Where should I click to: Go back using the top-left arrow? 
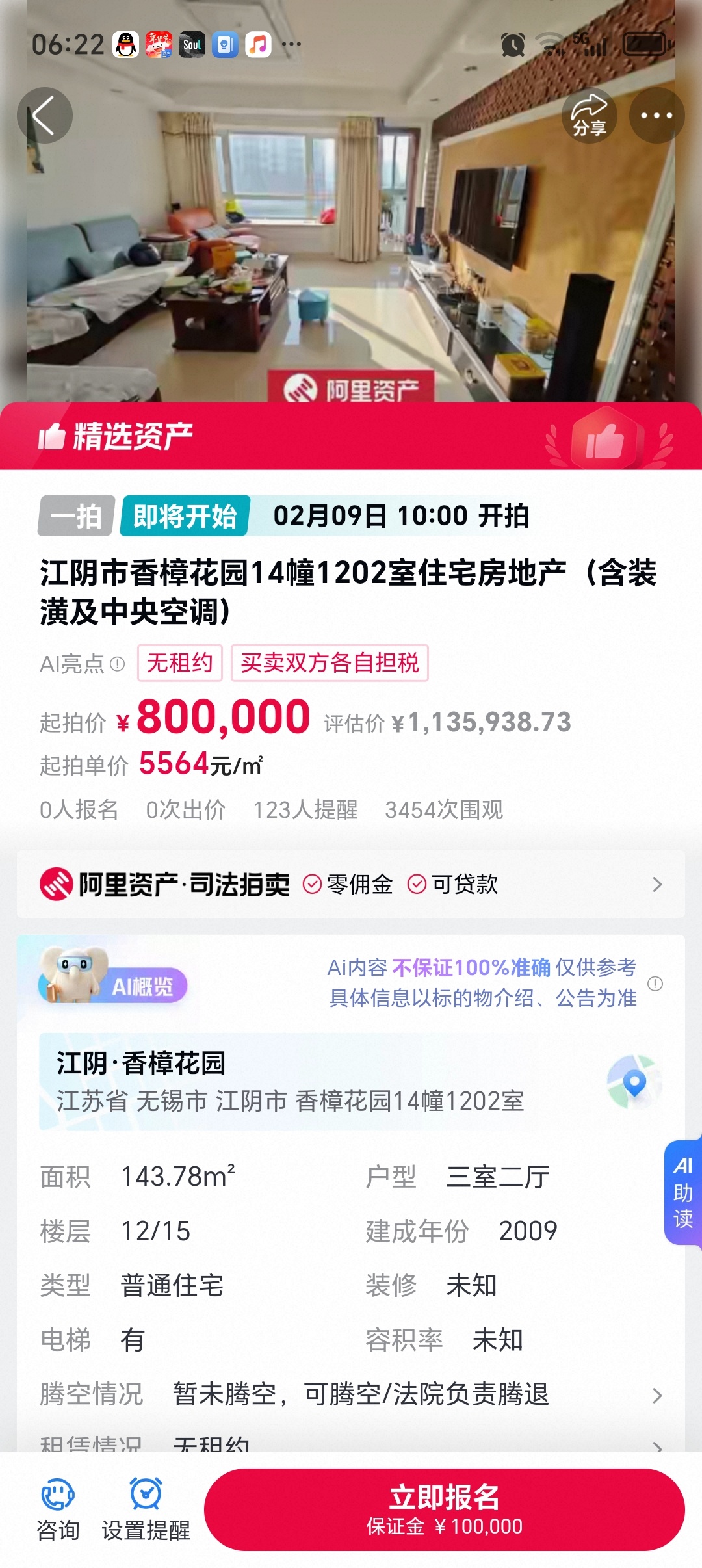point(44,116)
